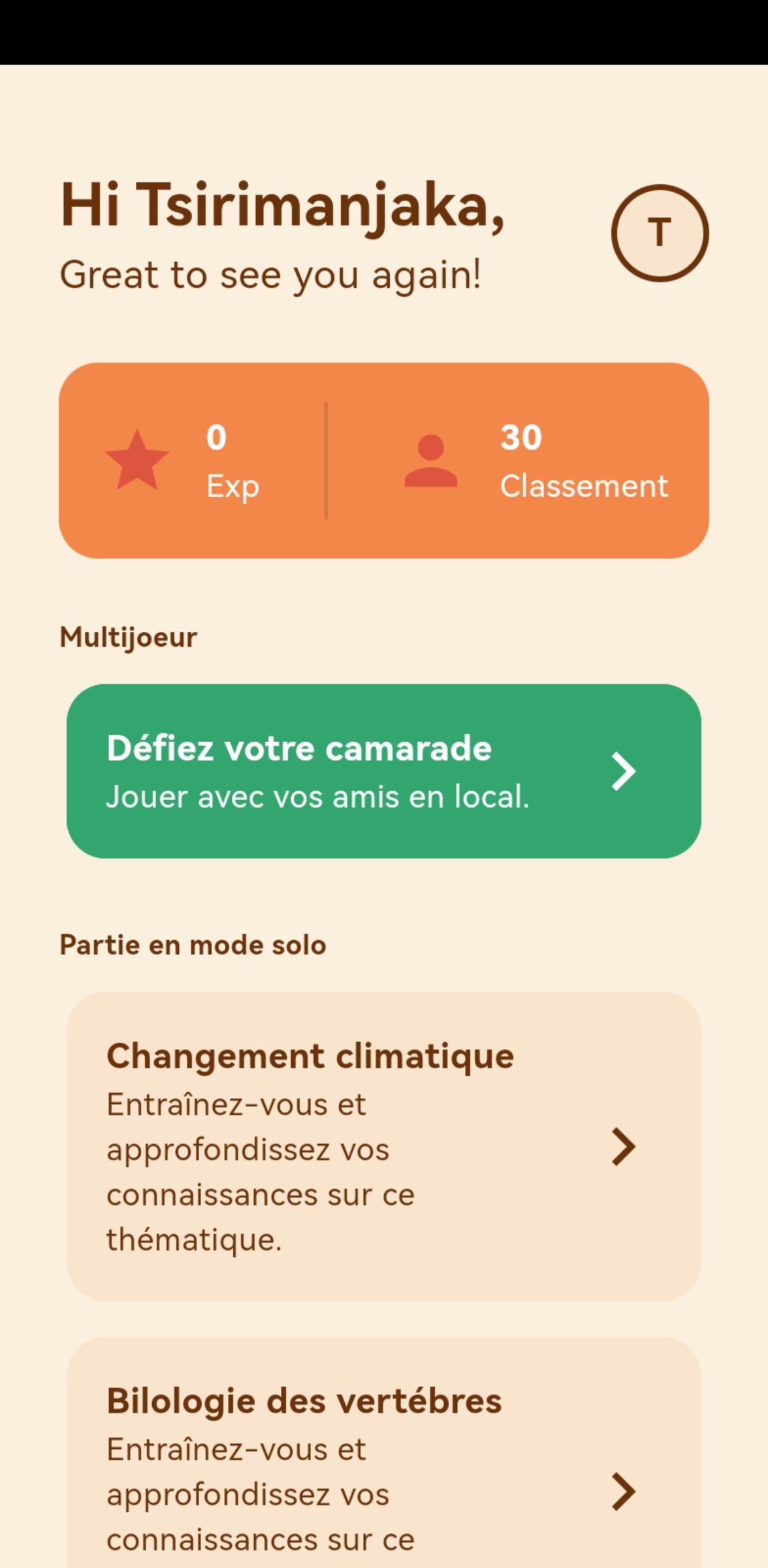
Task: Start the Changement climatique solo quiz
Action: pos(383,1146)
